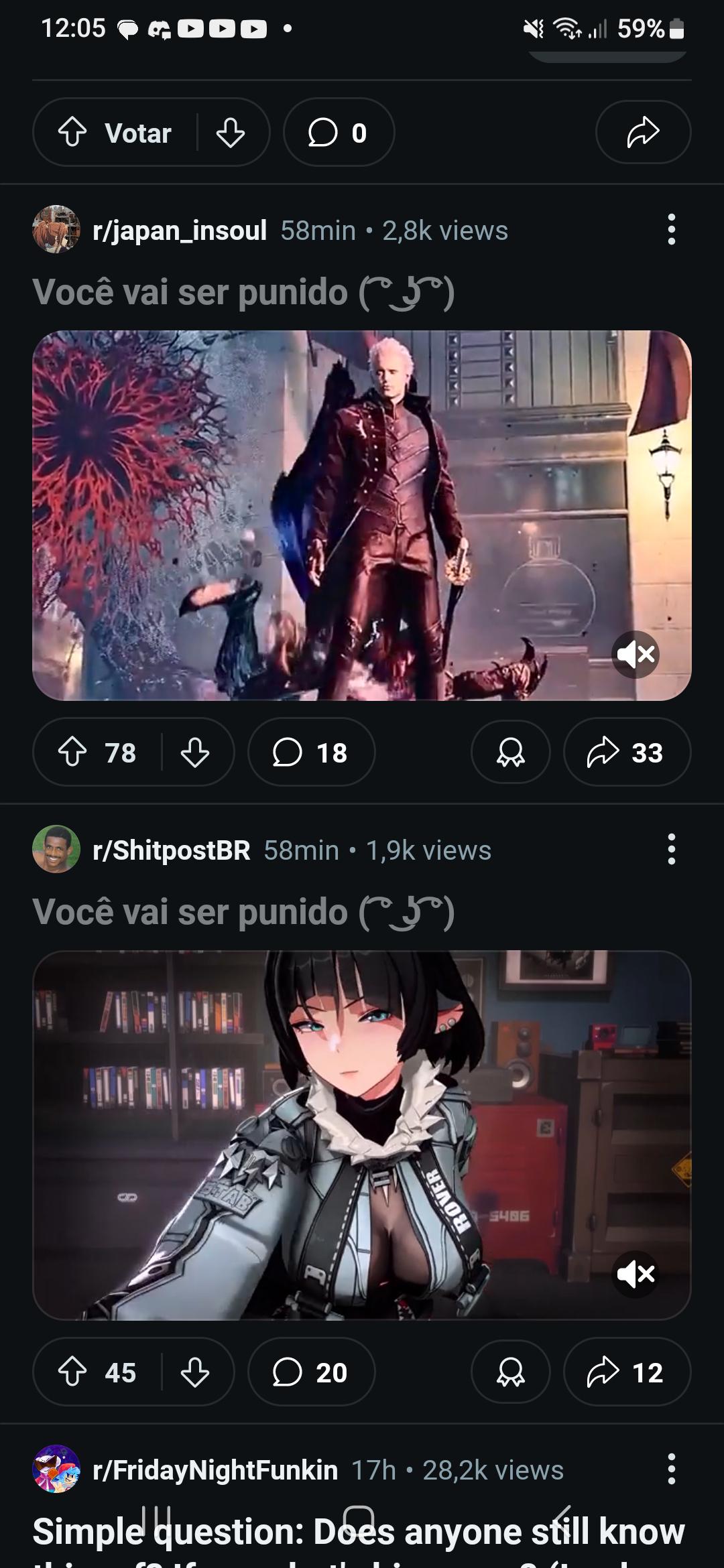This screenshot has height=1568, width=724.
Task: Open the 18 comments on r/japan_insoul post
Action: coord(310,753)
